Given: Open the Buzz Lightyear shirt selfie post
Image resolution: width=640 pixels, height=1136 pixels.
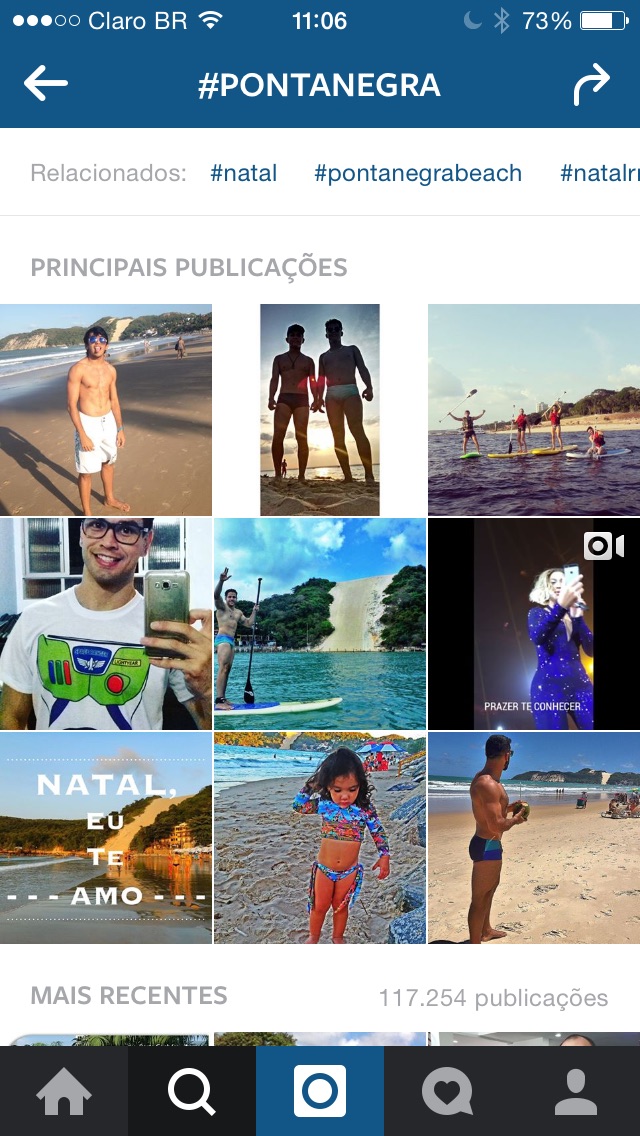Looking at the screenshot, I should (106, 623).
